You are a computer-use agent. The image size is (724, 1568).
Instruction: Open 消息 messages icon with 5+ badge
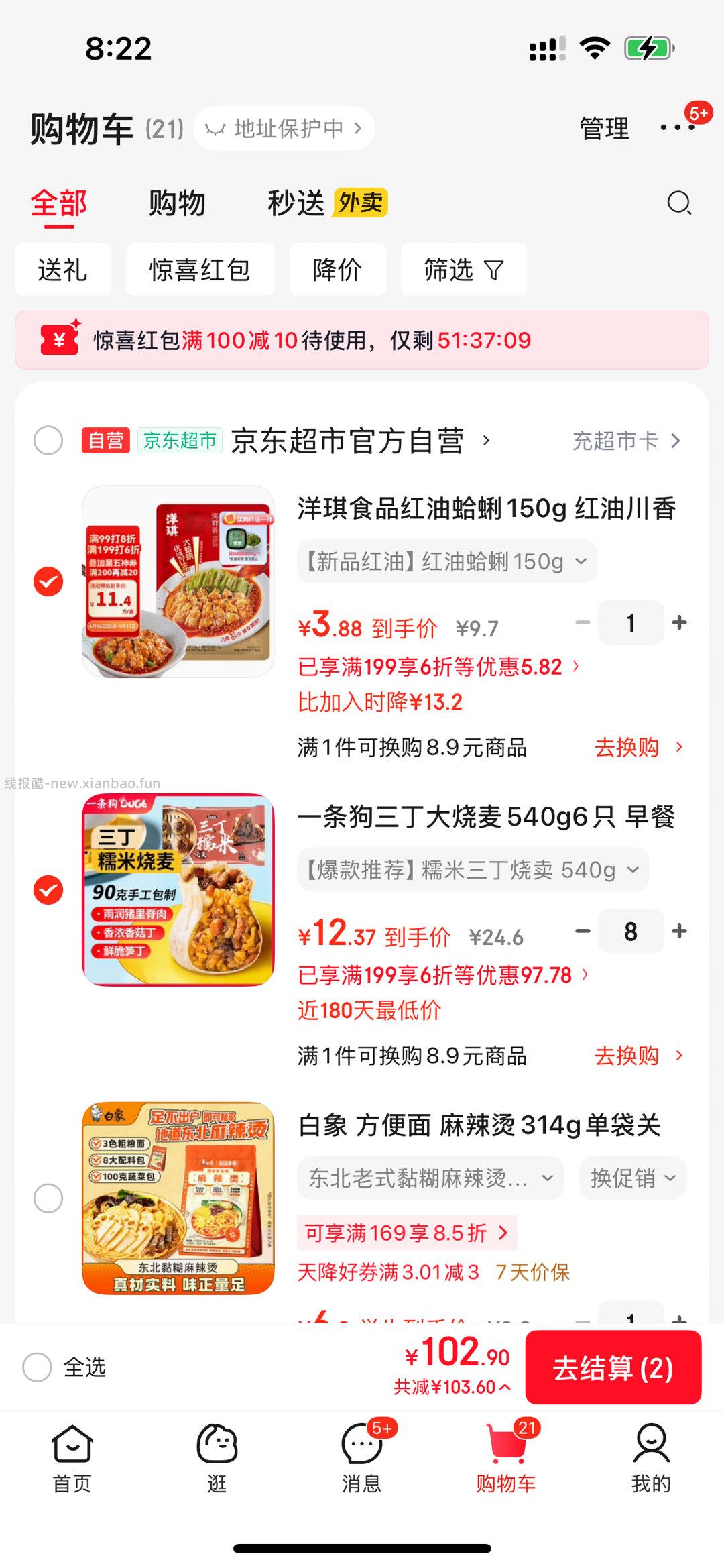360,1445
